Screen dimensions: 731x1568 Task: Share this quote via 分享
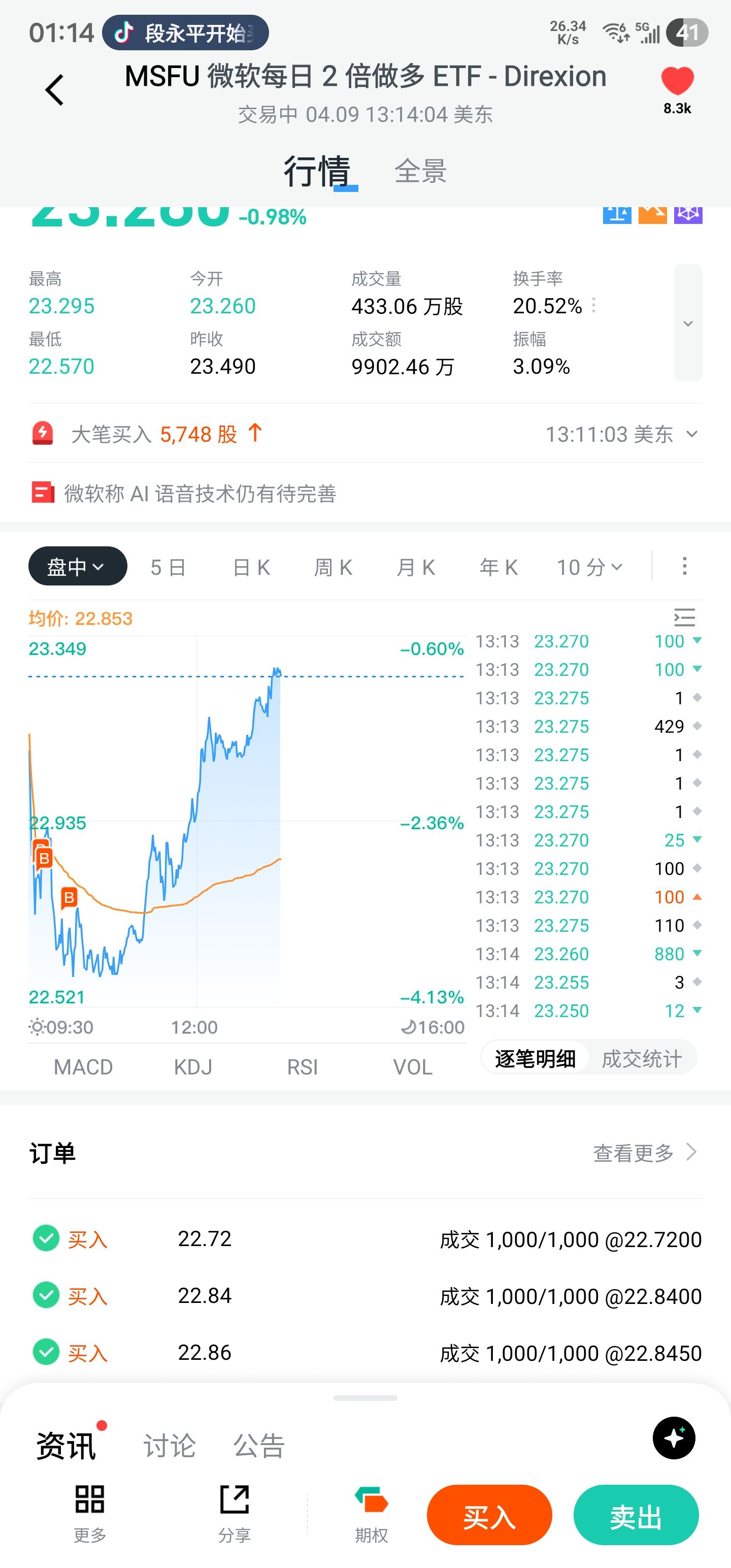pyautogui.click(x=235, y=1514)
